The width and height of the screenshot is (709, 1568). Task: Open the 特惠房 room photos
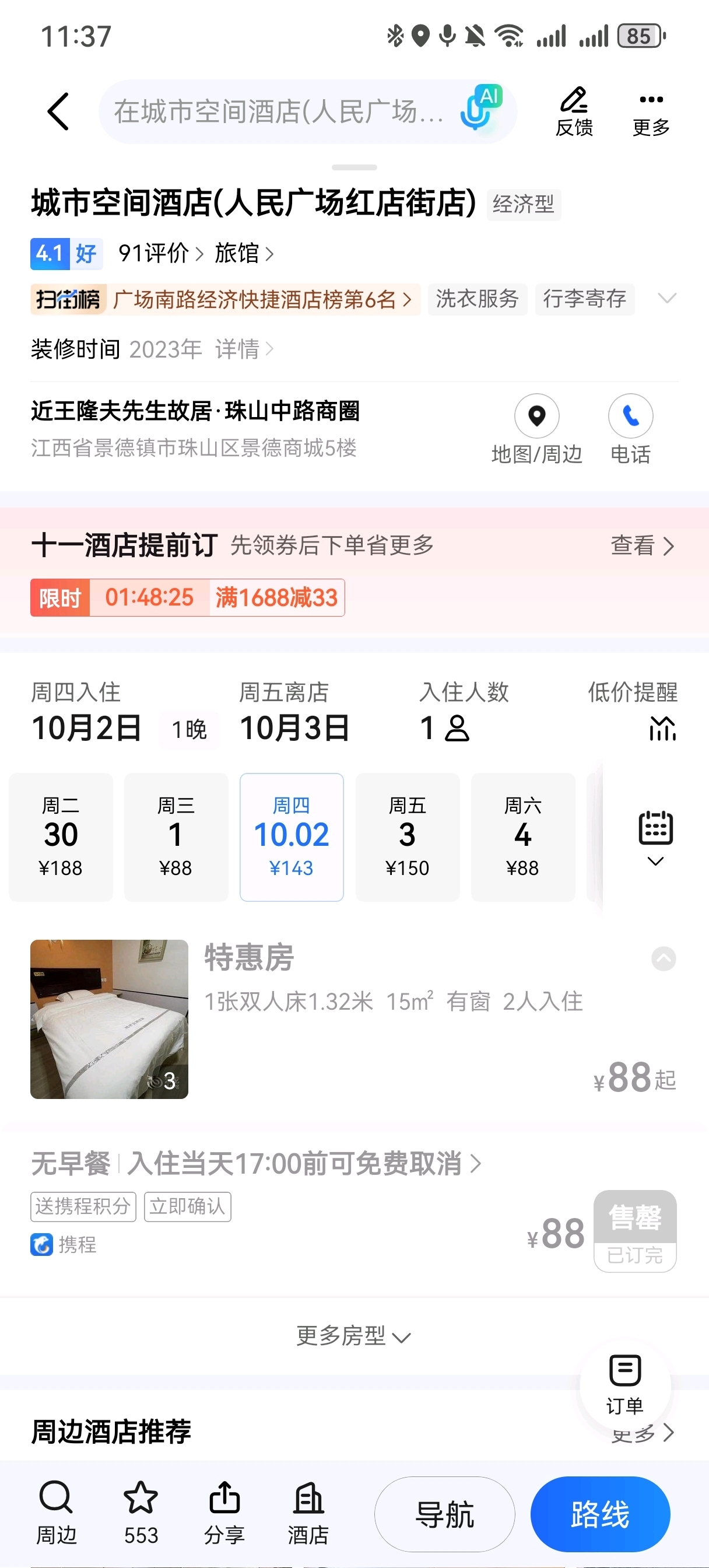pos(110,1019)
